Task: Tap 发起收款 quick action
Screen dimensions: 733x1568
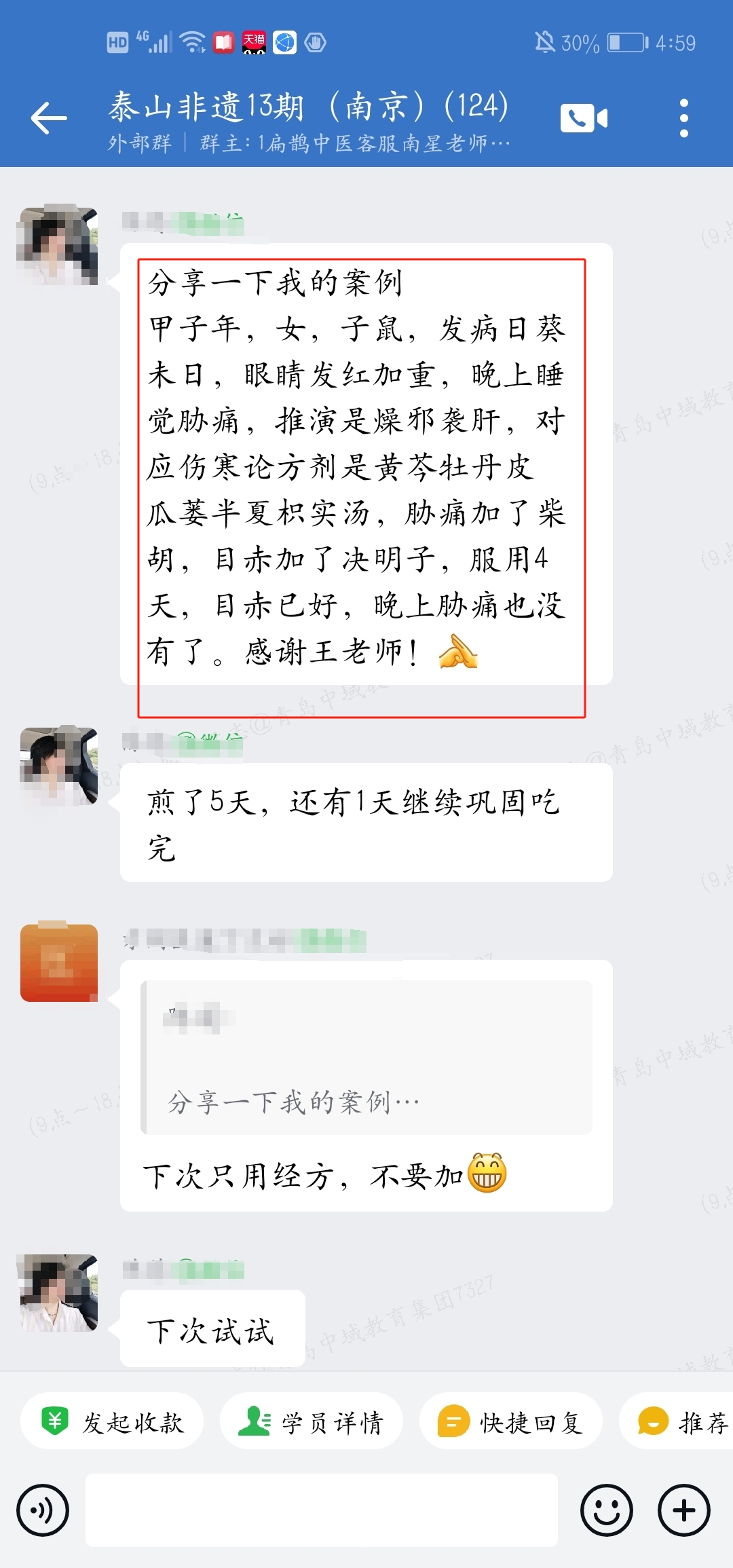Action: pos(113,1422)
